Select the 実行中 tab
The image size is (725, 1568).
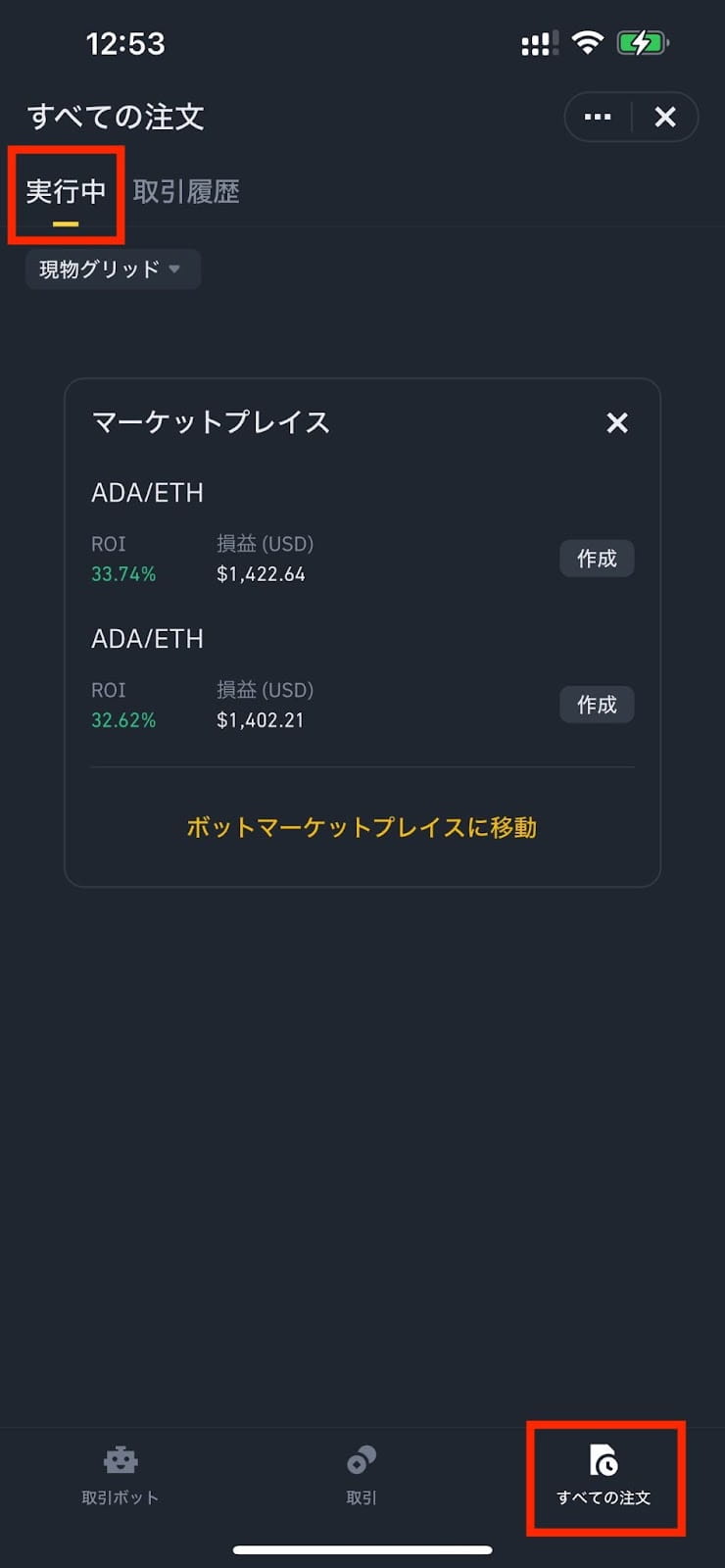66,192
